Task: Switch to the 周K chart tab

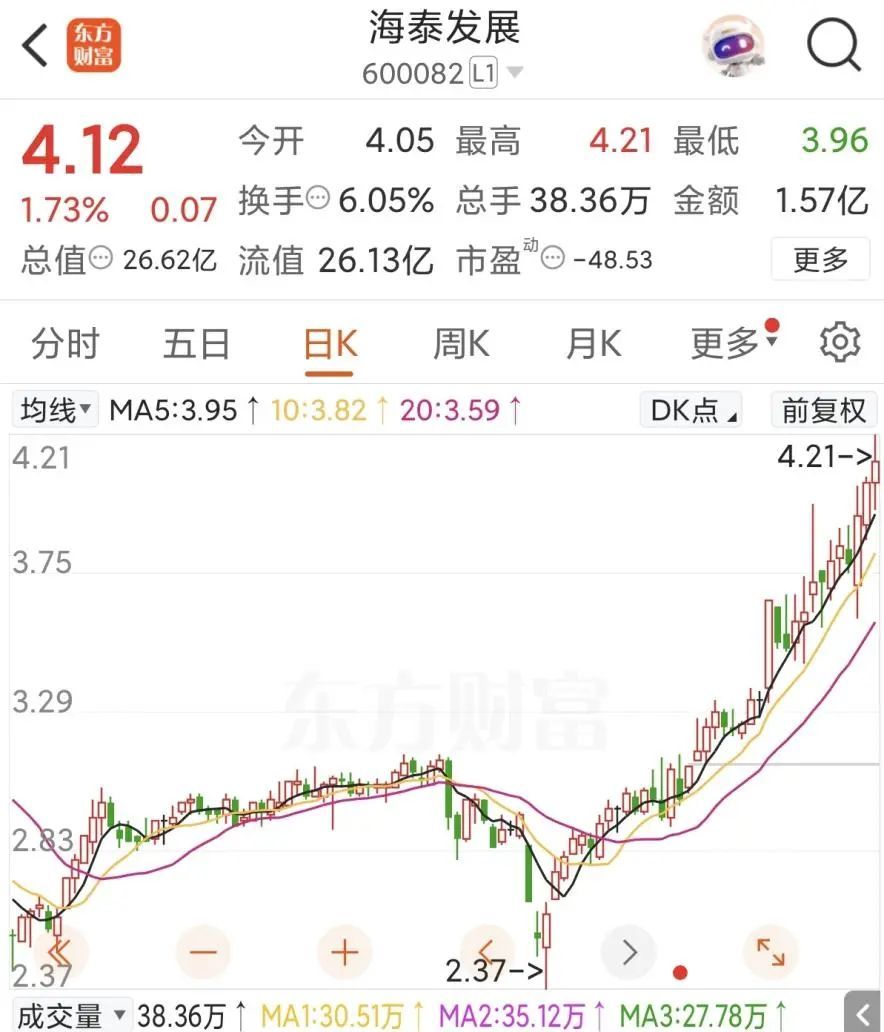Action: pyautogui.click(x=461, y=344)
